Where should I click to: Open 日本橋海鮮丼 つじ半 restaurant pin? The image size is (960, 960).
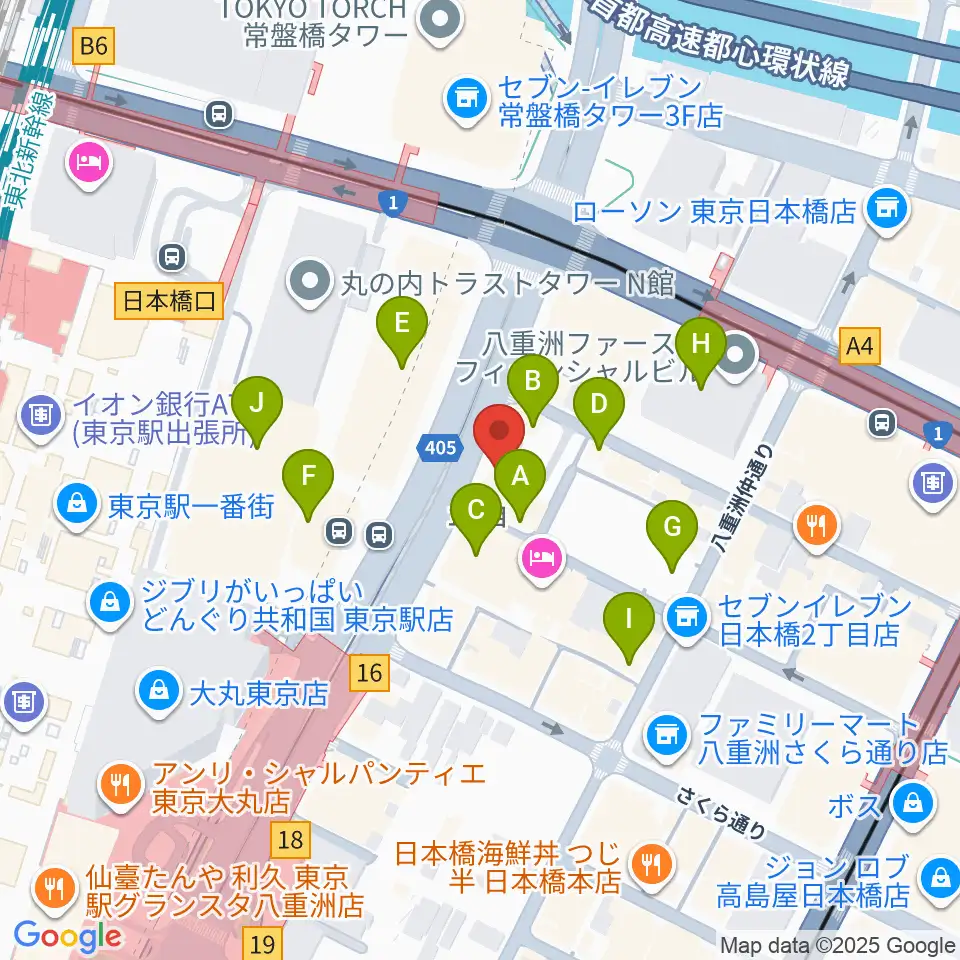point(650,866)
